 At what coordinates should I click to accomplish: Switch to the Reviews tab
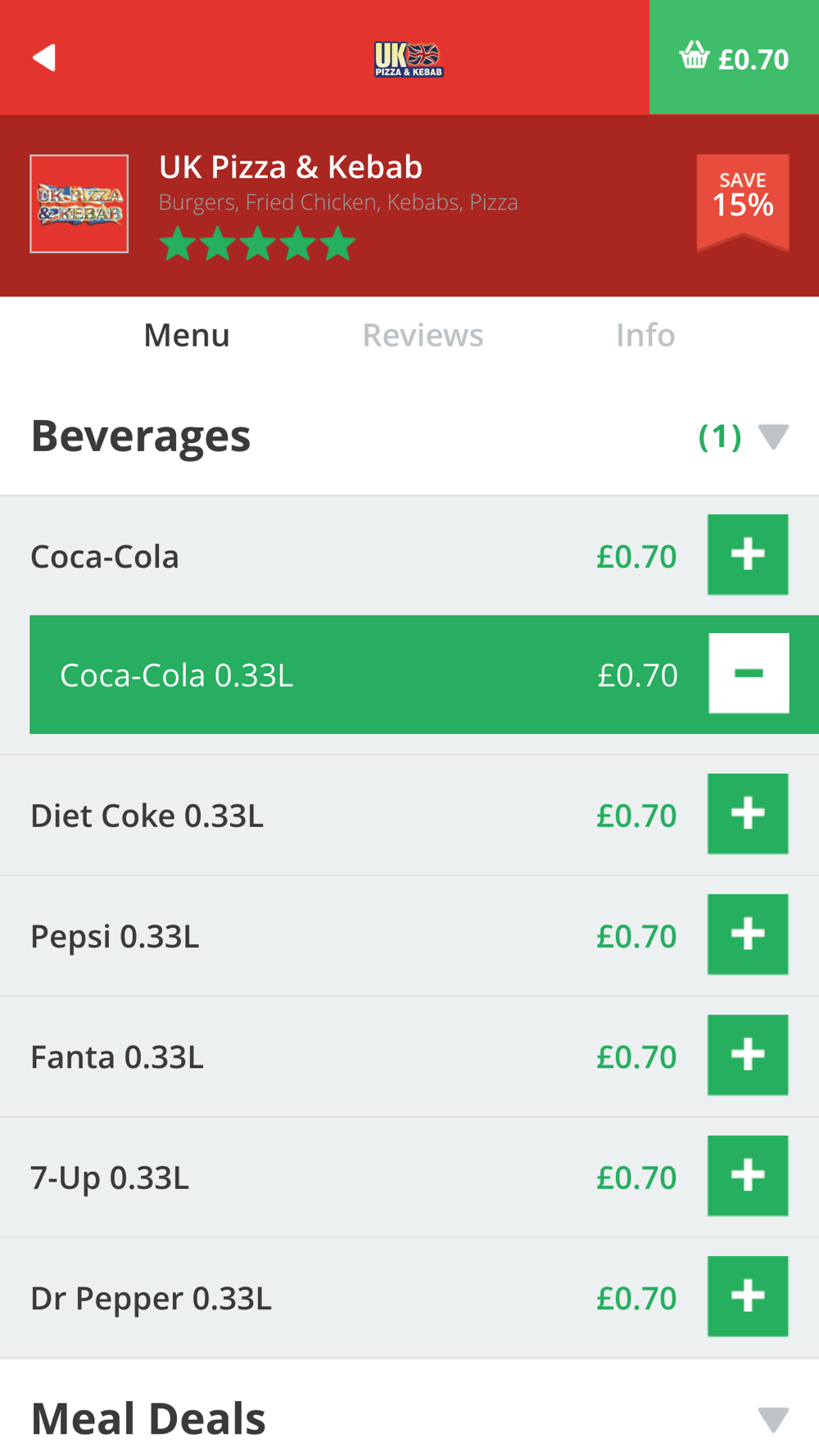(x=423, y=335)
